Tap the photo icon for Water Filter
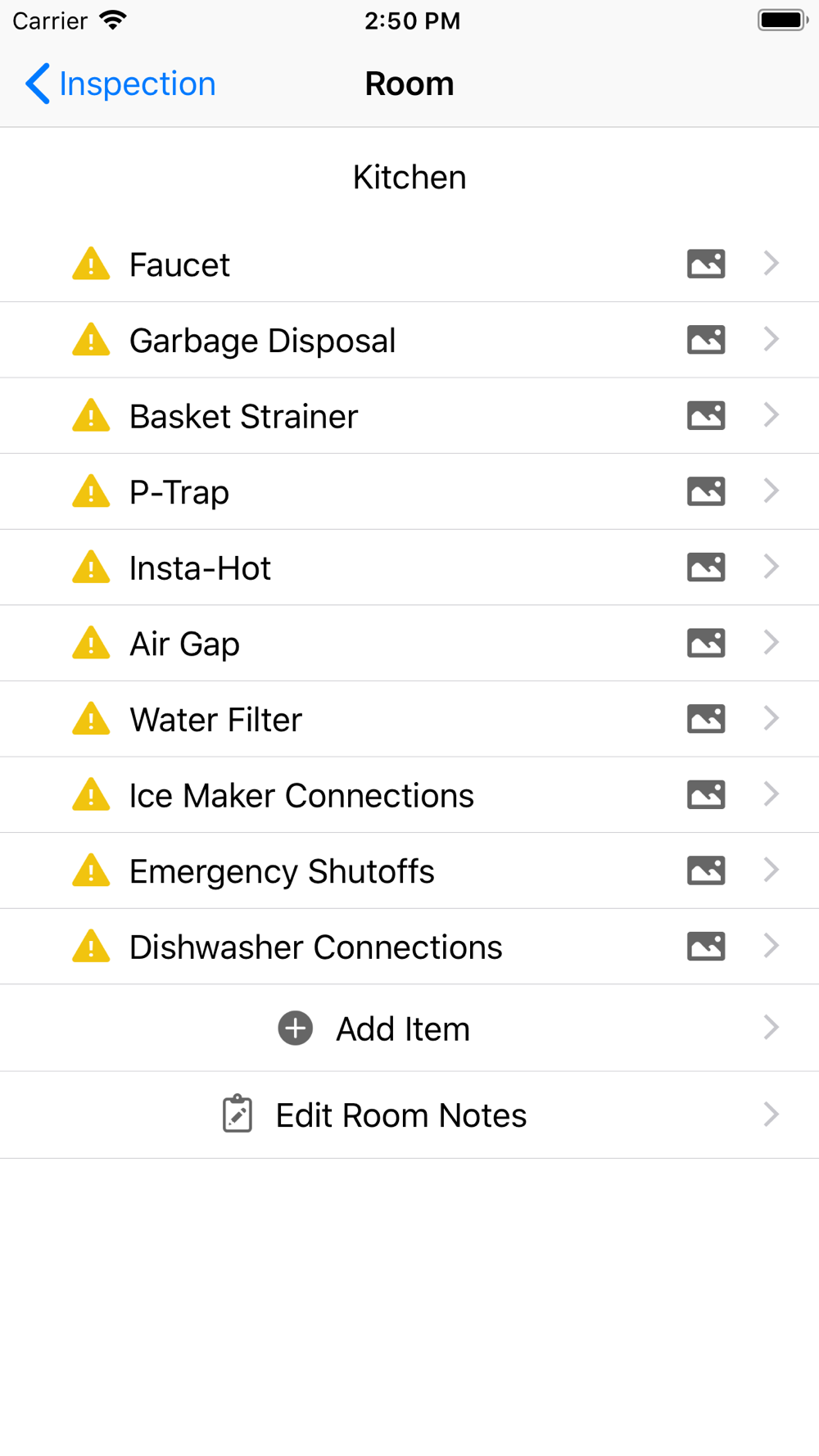The image size is (819, 1456). (706, 719)
